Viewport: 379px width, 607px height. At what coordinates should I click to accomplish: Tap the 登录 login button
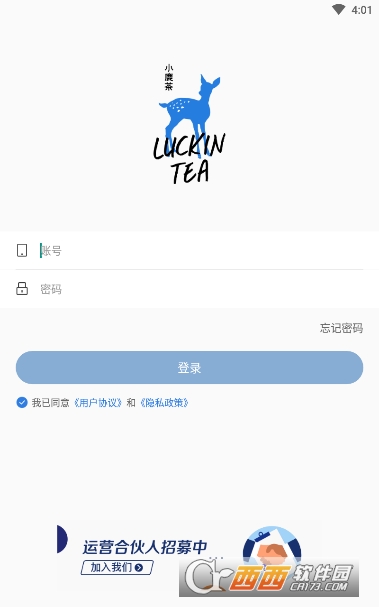(189, 367)
